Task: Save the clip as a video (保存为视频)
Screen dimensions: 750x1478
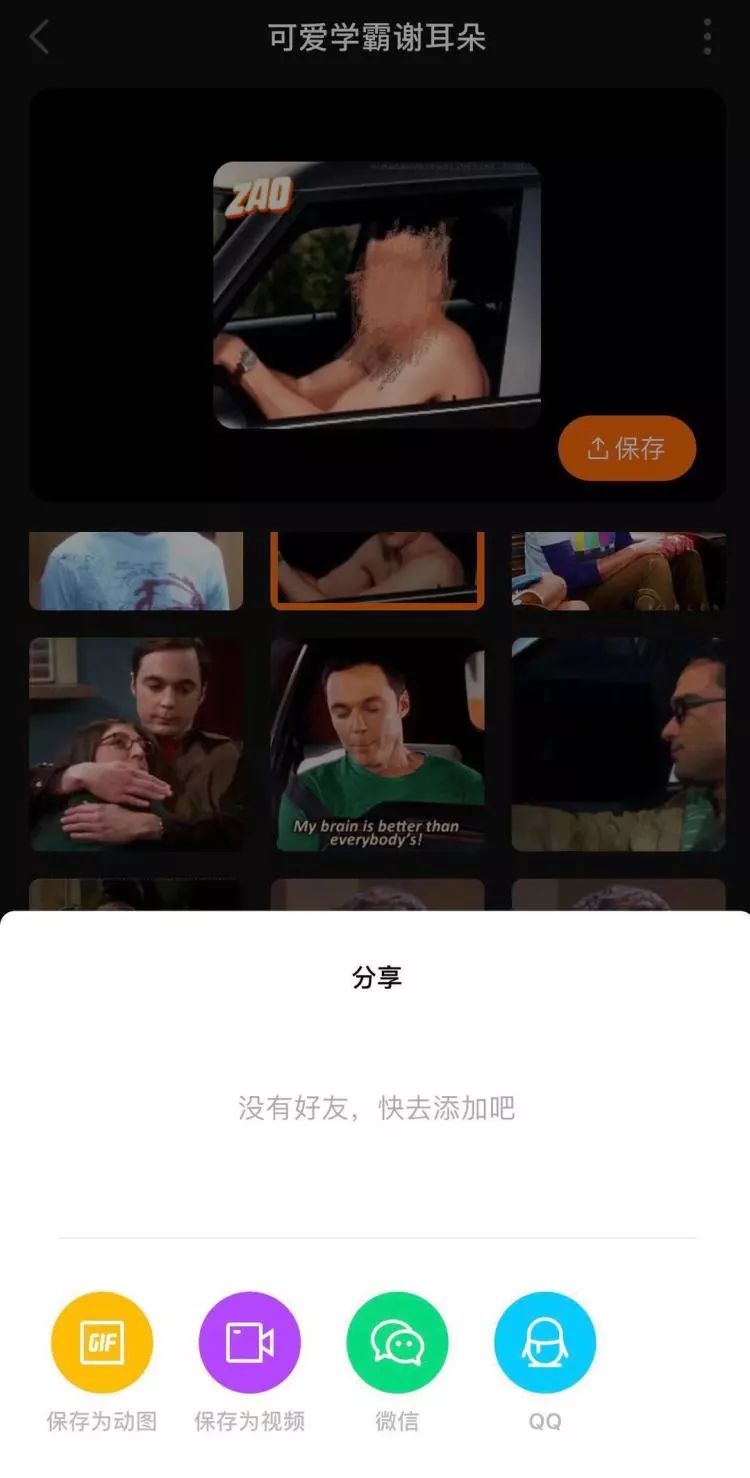Action: 249,1342
